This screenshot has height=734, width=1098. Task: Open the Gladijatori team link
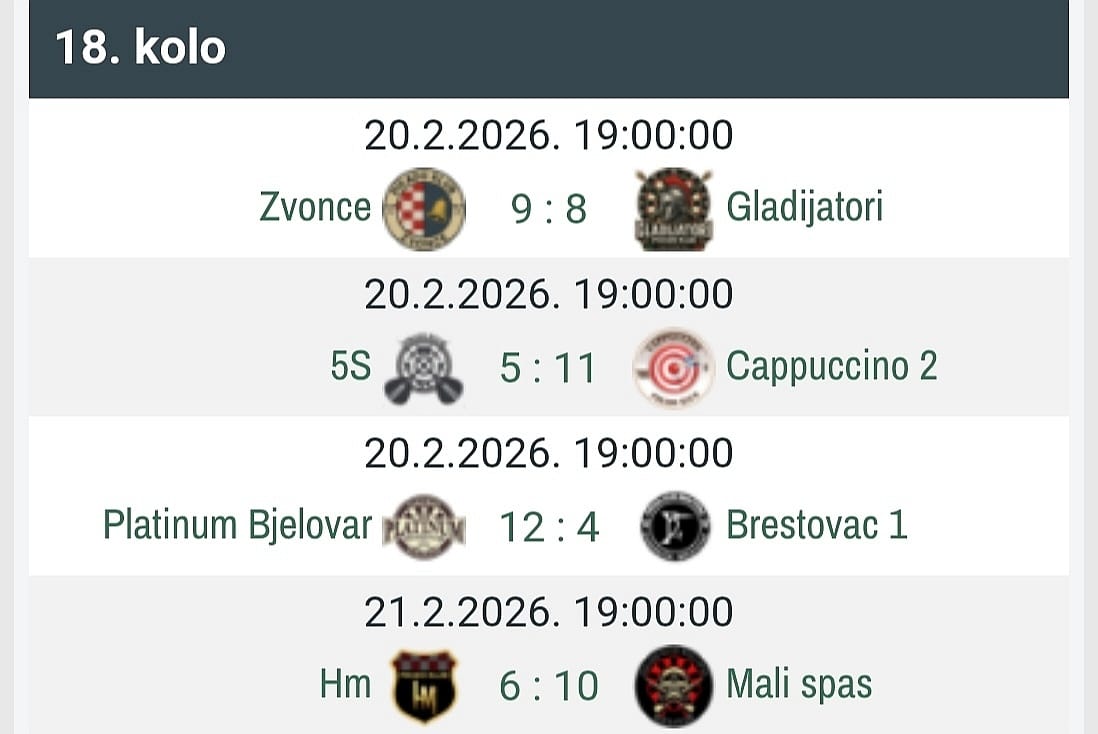804,207
